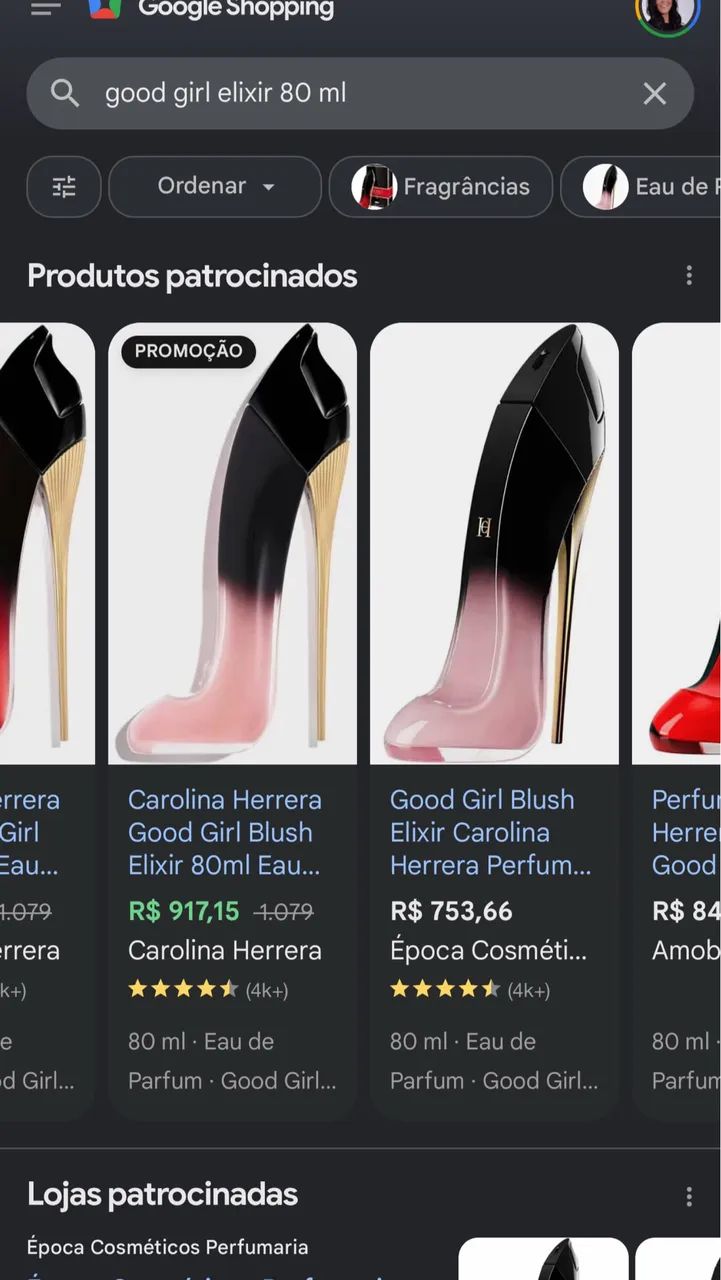This screenshot has height=1280, width=721.
Task: Open the hamburger menu
Action: point(45,9)
